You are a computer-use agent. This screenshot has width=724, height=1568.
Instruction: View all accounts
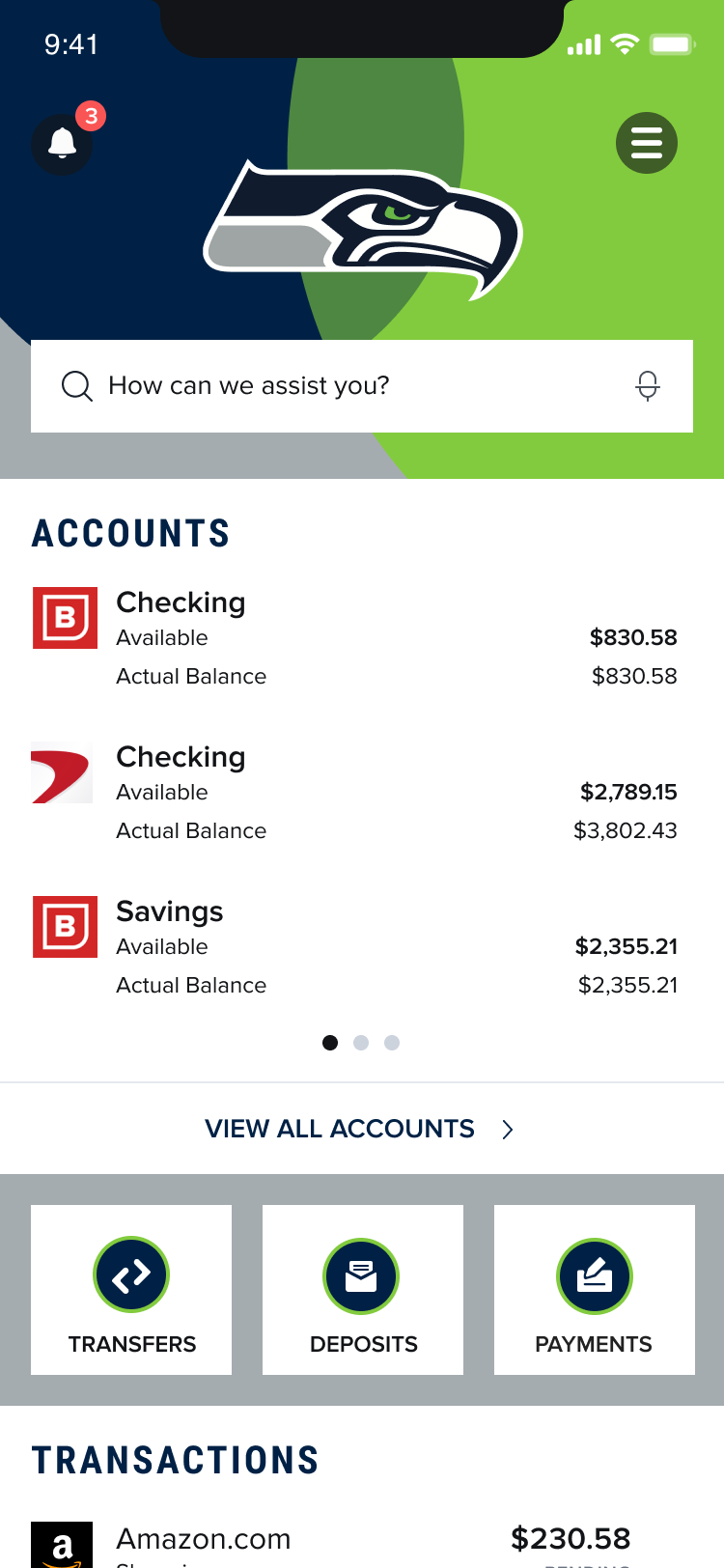360,1129
